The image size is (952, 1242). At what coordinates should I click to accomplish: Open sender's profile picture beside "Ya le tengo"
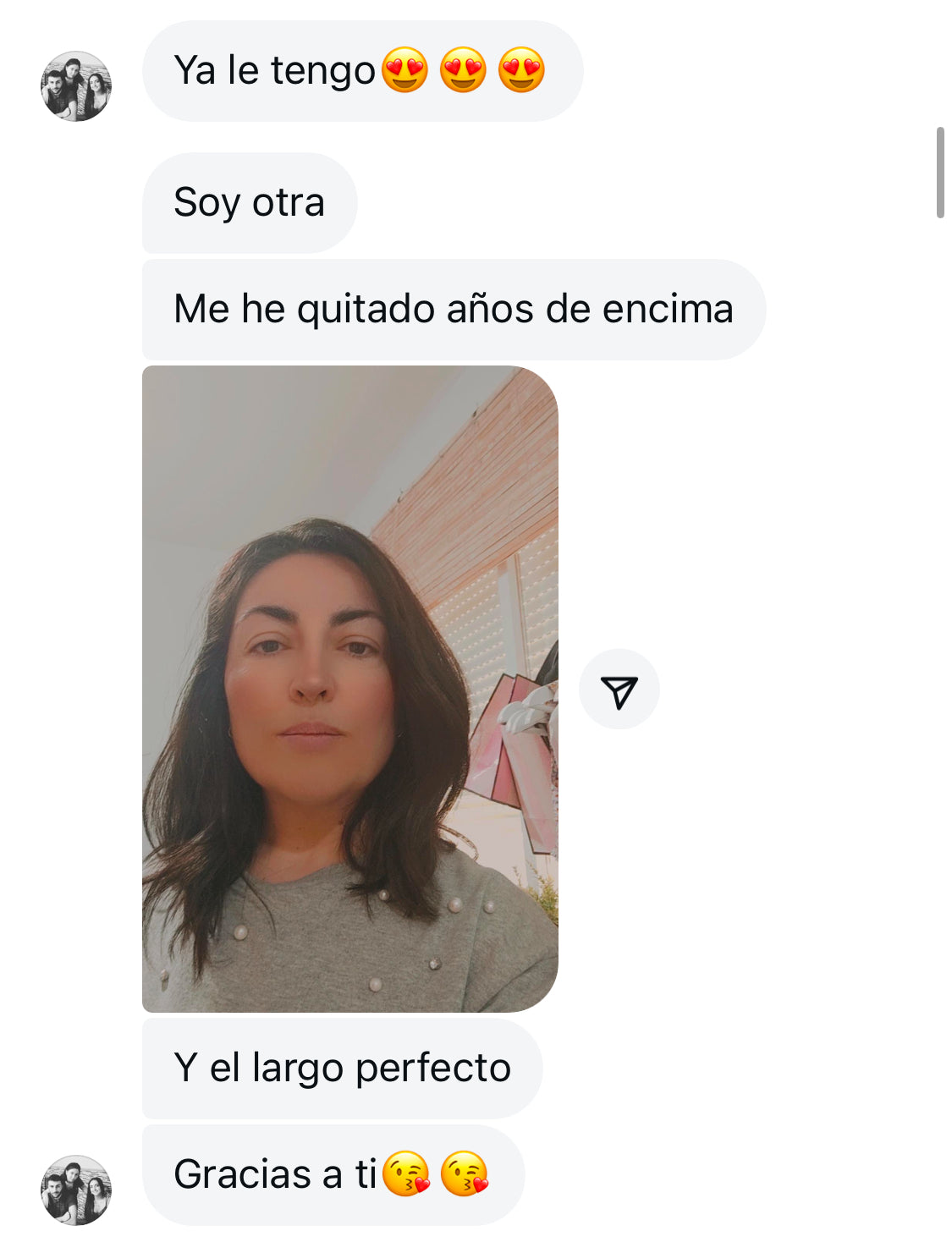coord(76,86)
